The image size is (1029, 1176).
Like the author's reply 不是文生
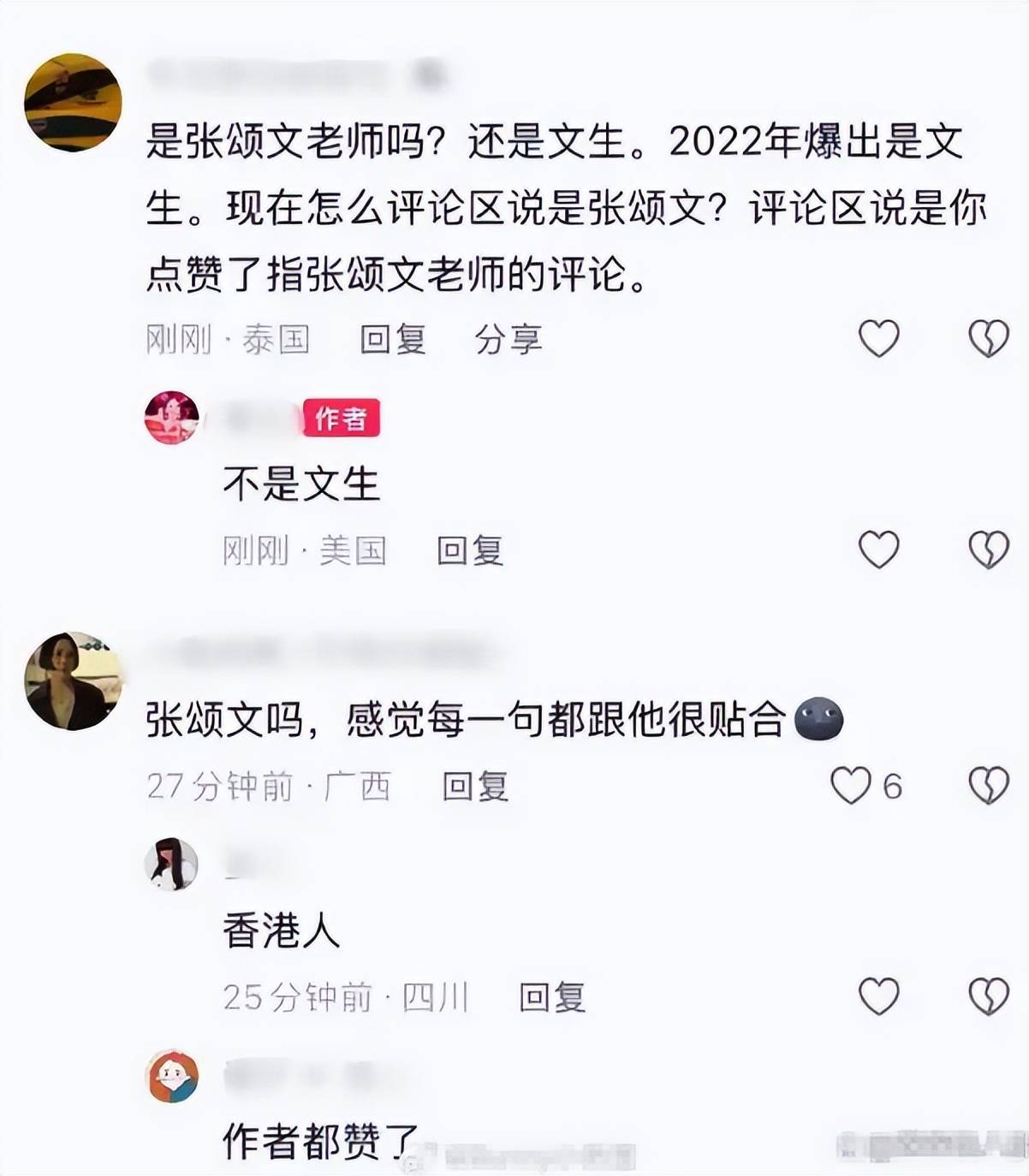pyautogui.click(x=878, y=549)
